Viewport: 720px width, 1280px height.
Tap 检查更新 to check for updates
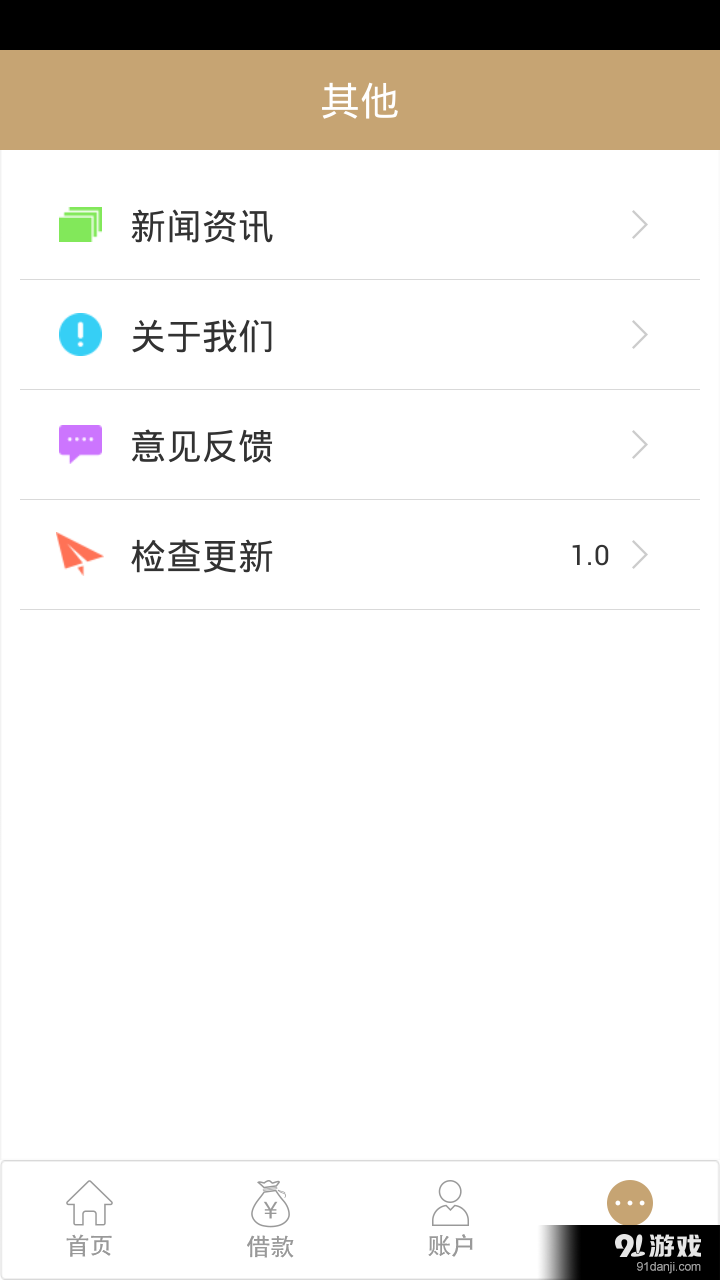pyautogui.click(x=201, y=556)
